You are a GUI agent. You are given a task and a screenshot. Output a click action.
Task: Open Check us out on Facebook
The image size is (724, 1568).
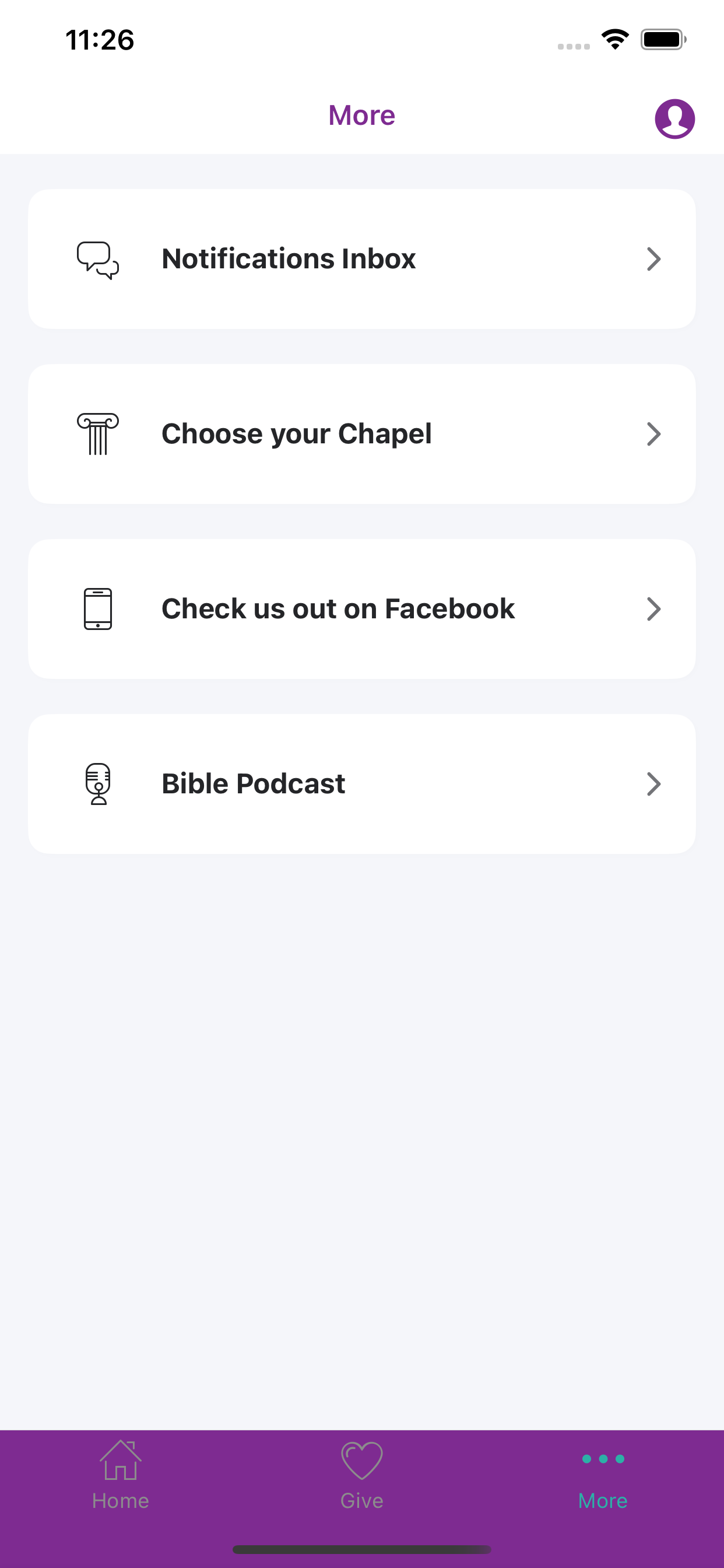pyautogui.click(x=362, y=608)
